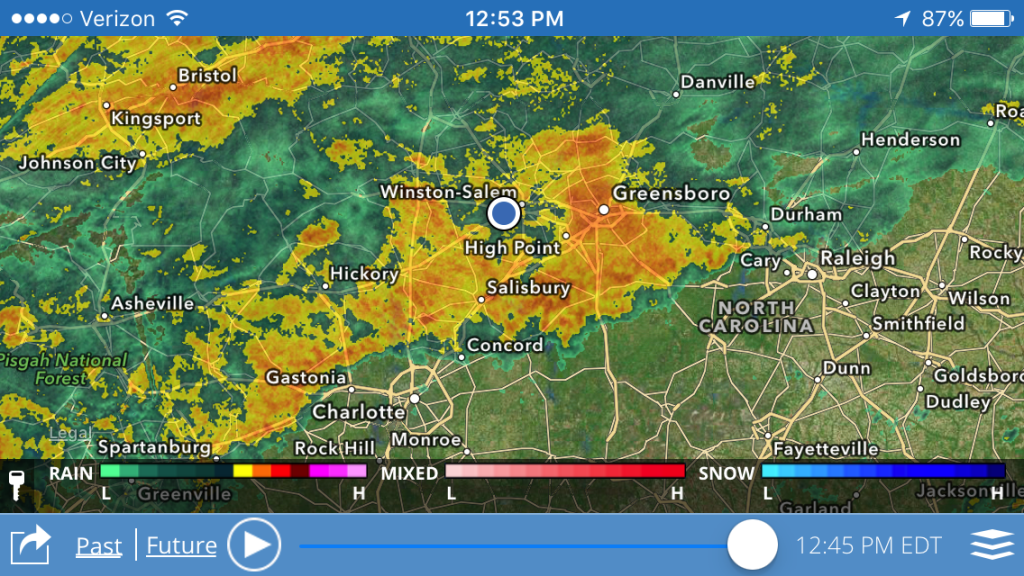Screen dimensions: 1024x576
Task: Play the radar animation
Action: point(254,545)
